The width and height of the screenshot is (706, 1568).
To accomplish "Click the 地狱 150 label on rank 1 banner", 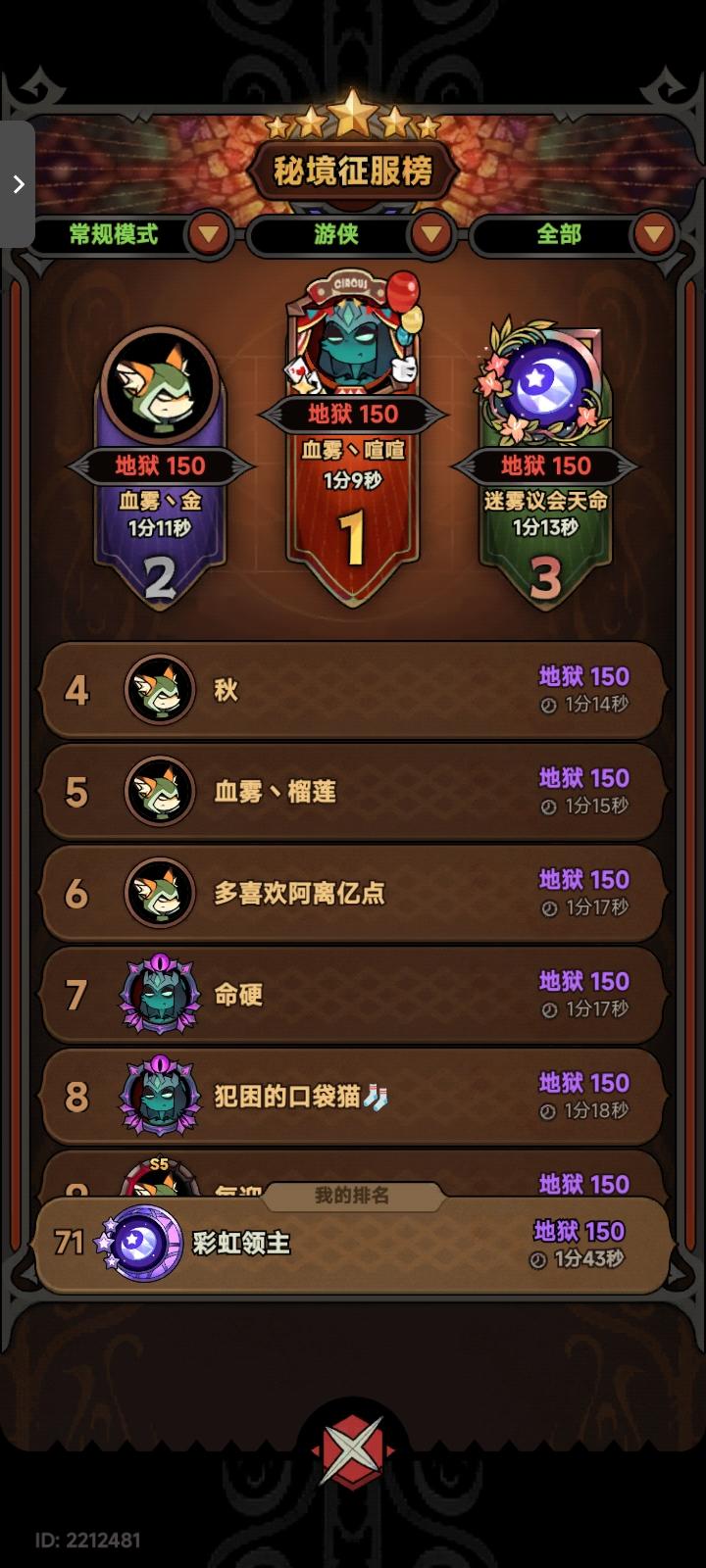I will 353,414.
